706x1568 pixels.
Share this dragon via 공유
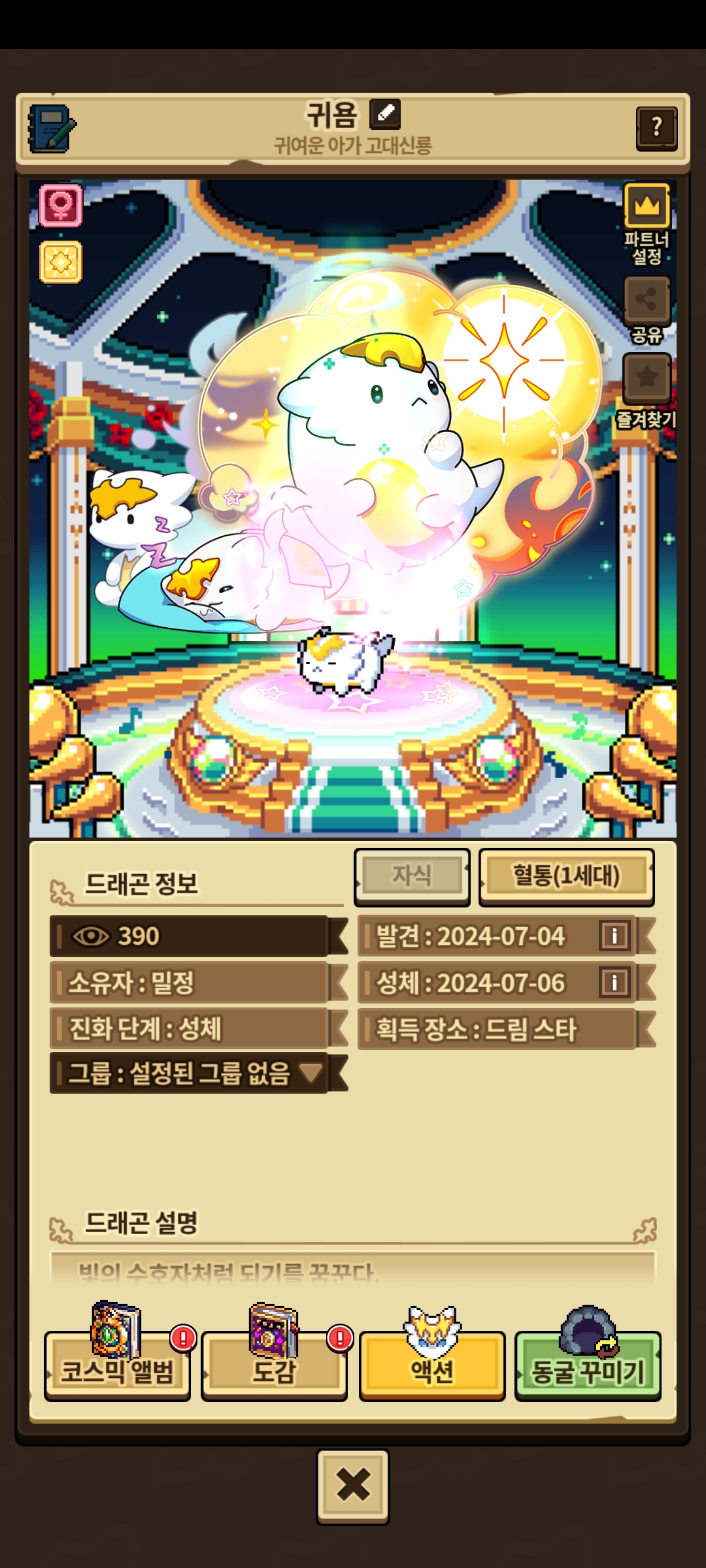click(647, 301)
